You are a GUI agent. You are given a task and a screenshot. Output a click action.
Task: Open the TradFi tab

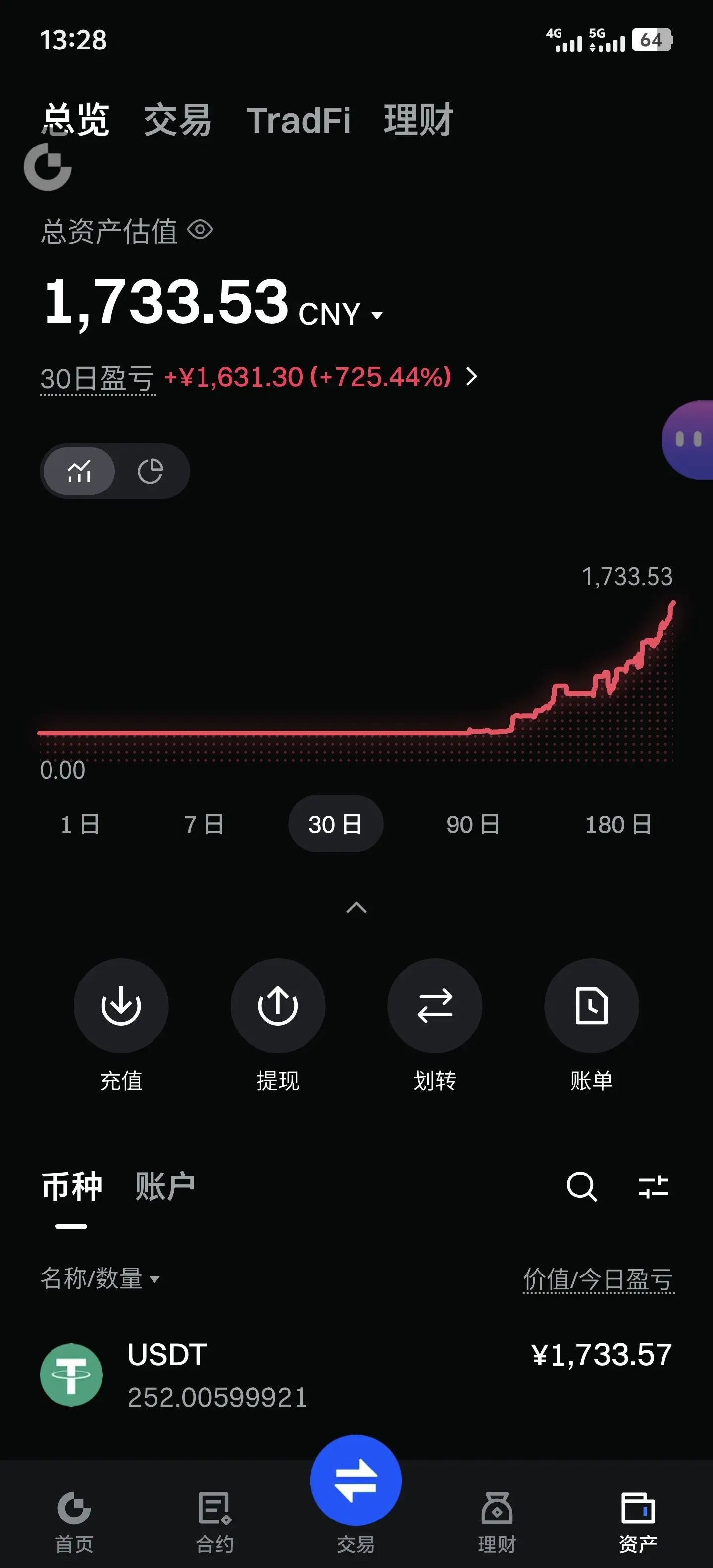click(298, 120)
